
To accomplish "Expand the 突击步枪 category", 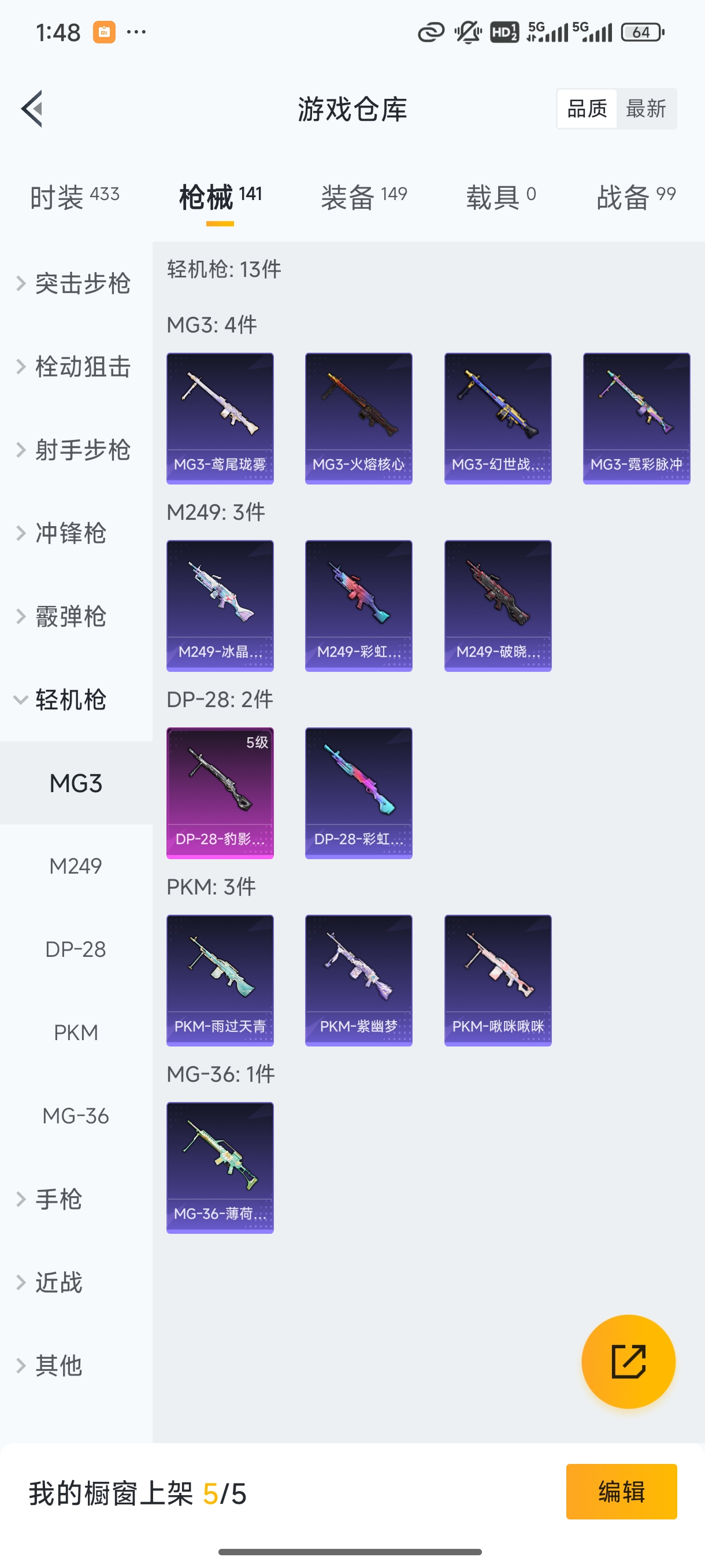I will click(74, 283).
